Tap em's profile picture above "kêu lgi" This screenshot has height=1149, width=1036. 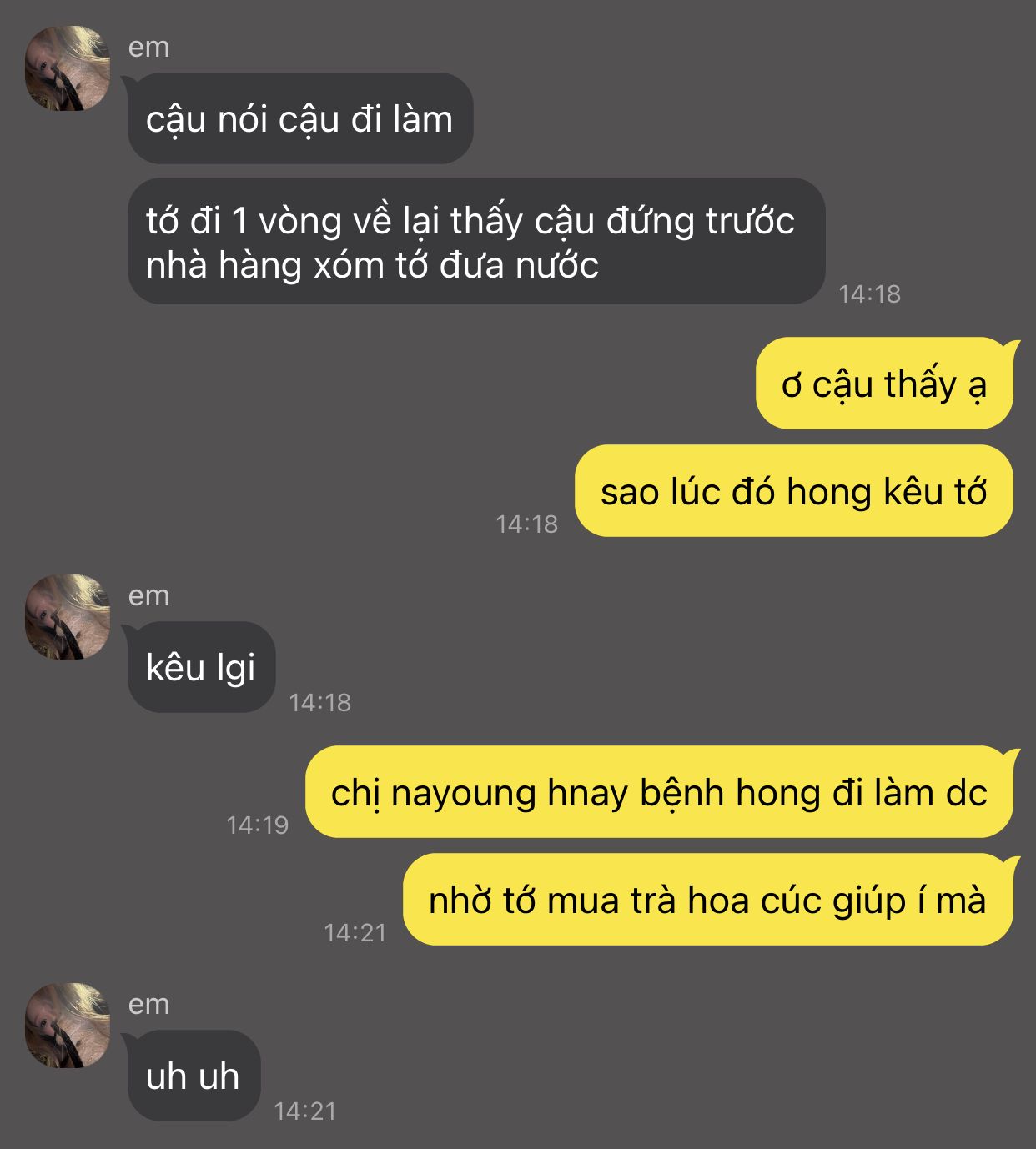(x=68, y=617)
